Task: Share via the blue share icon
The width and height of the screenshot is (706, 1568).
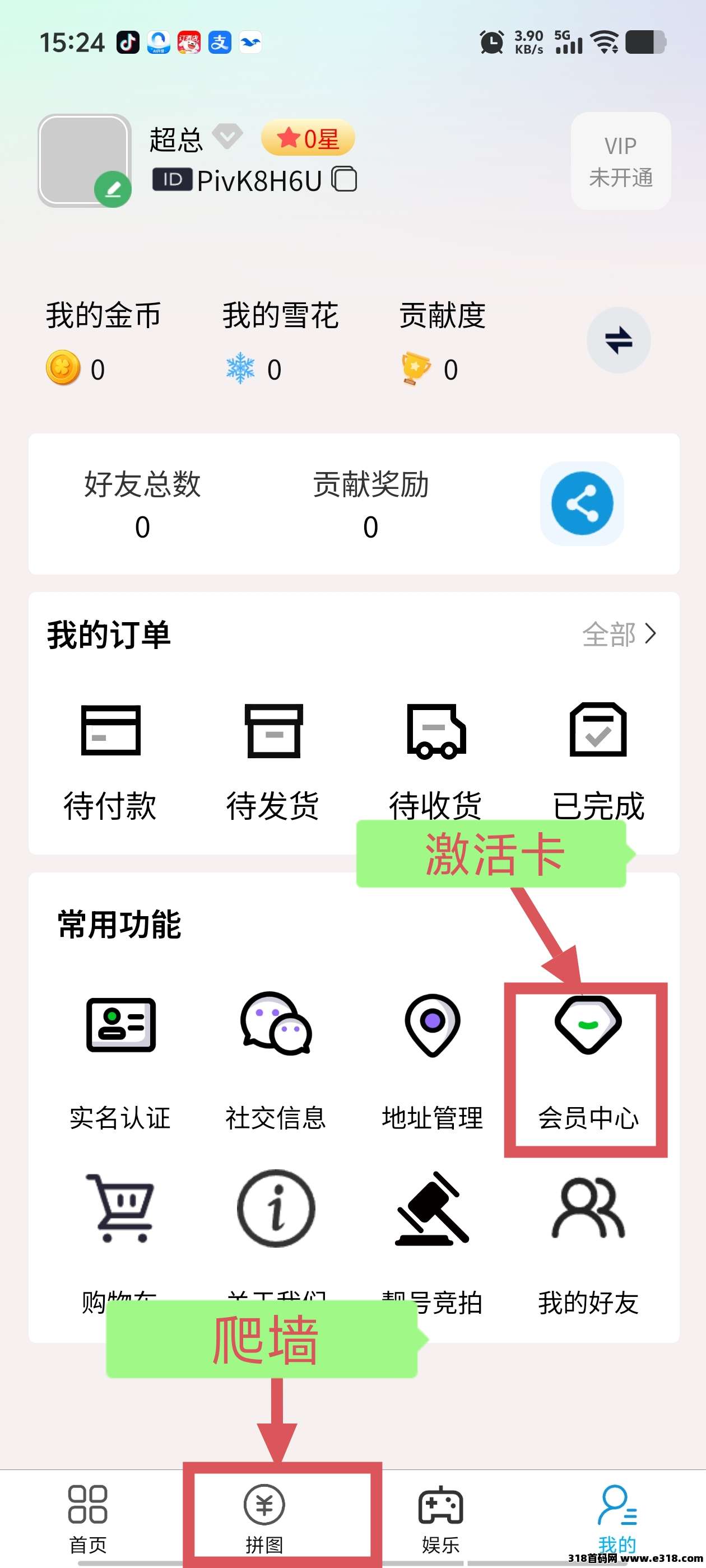Action: click(582, 503)
